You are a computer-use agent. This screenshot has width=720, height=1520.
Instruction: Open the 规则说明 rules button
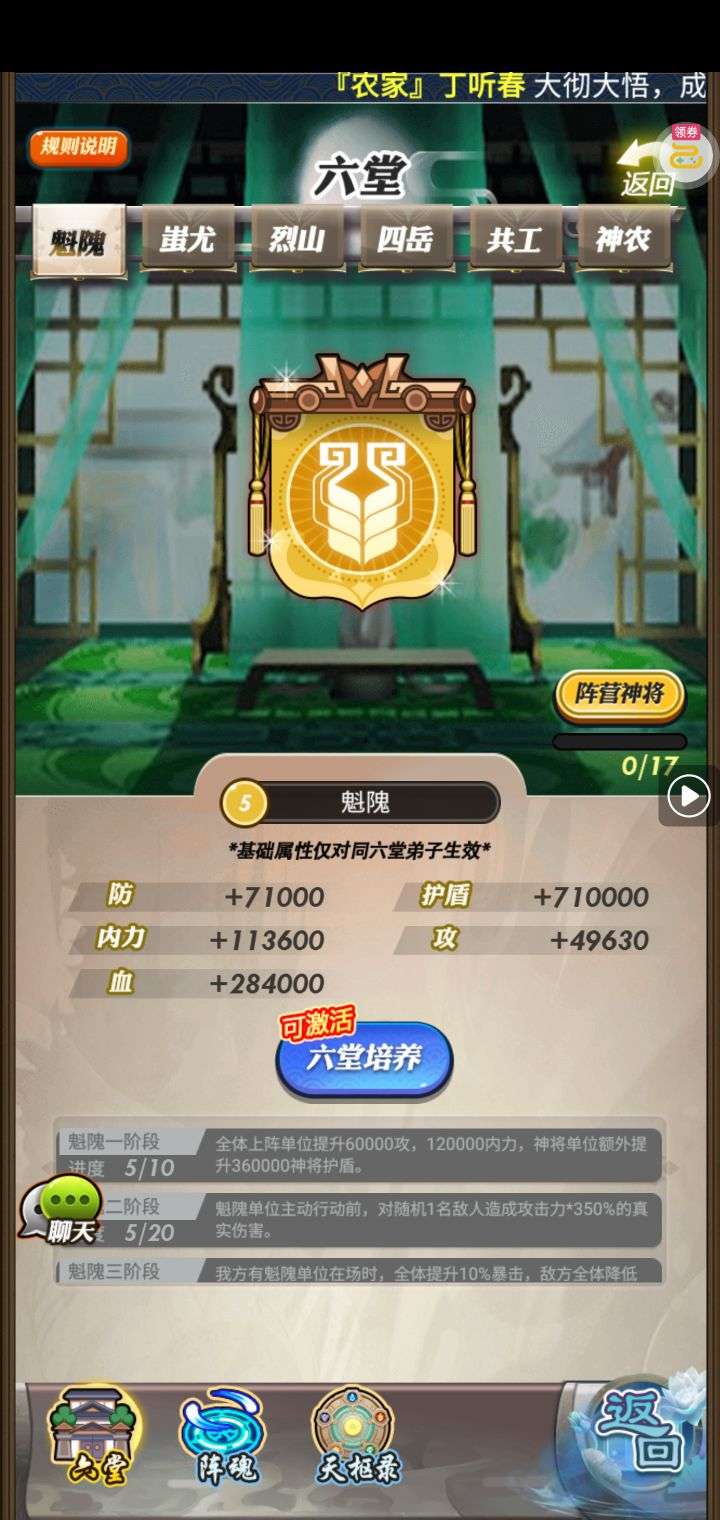79,148
